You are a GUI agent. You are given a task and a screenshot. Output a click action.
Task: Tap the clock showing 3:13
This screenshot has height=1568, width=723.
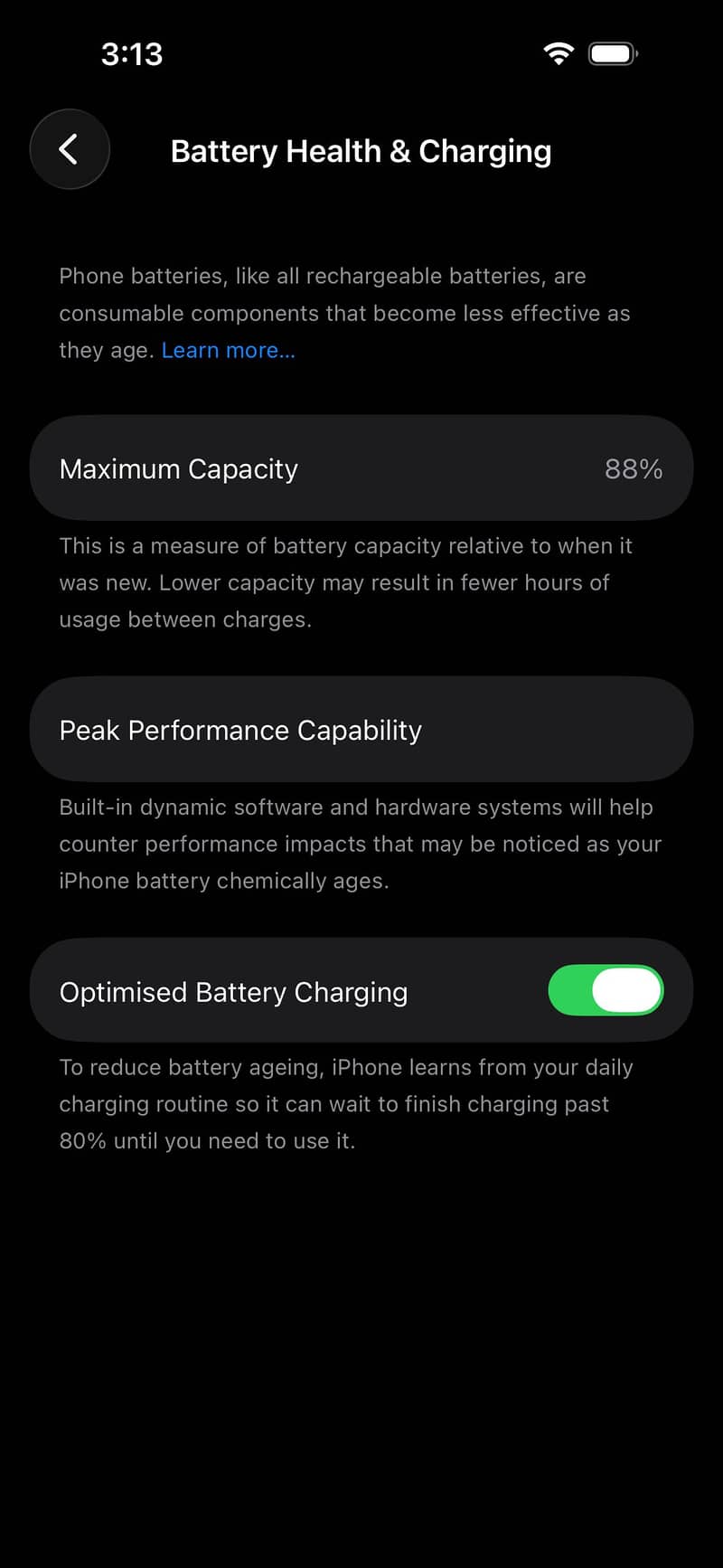point(132,53)
